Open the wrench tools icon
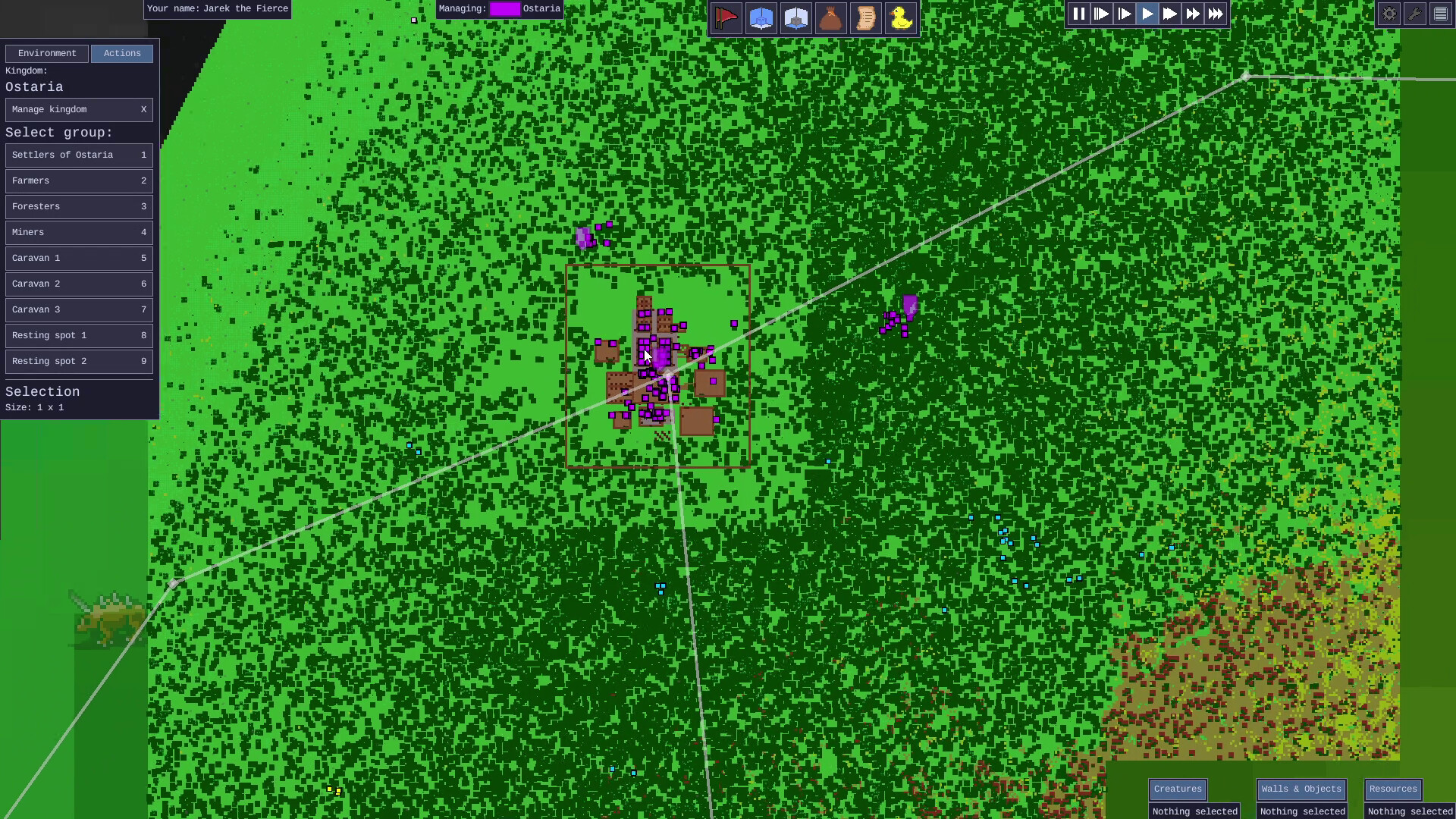 tap(1414, 14)
